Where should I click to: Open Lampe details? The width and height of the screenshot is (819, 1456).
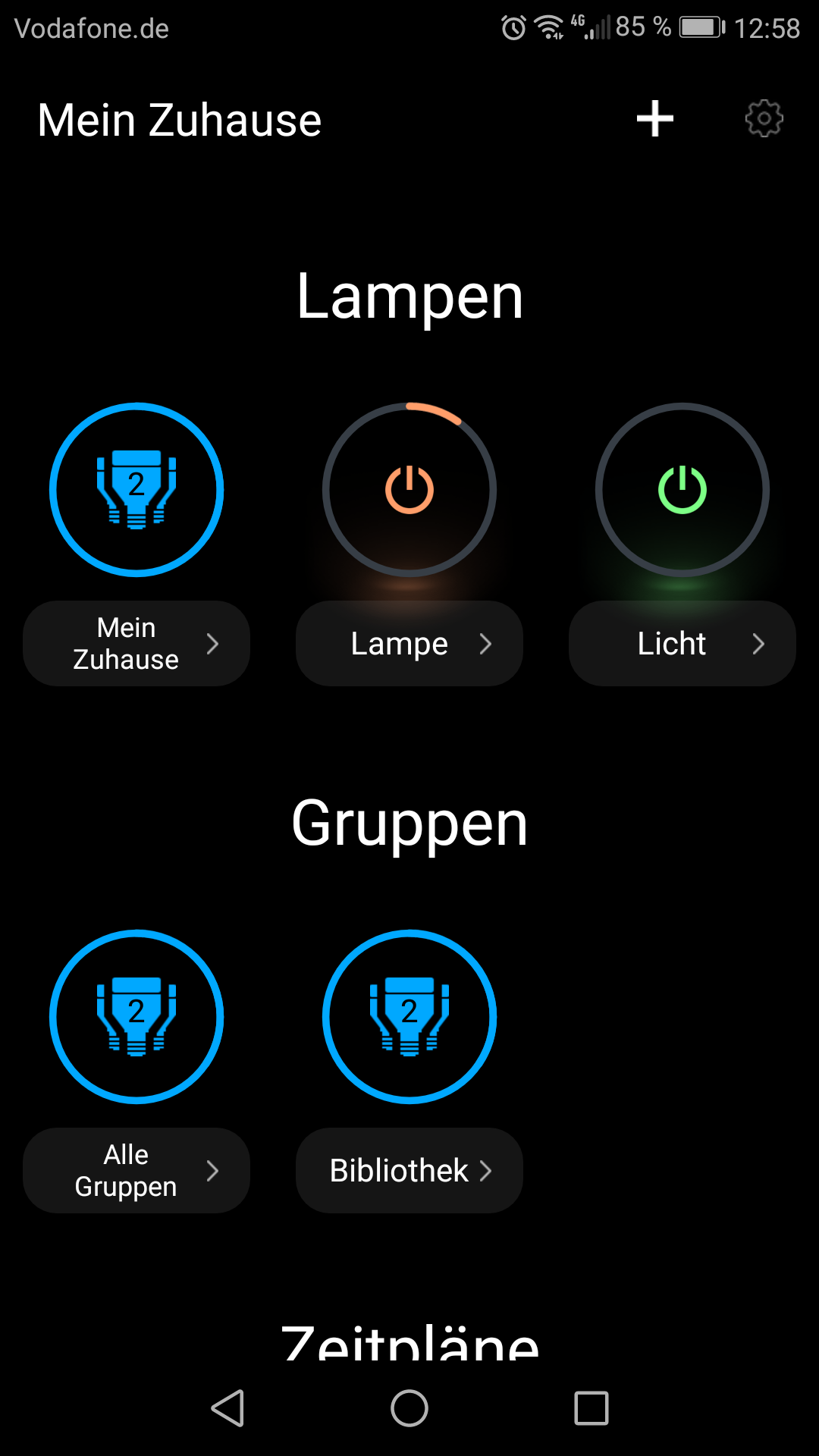[x=409, y=644]
